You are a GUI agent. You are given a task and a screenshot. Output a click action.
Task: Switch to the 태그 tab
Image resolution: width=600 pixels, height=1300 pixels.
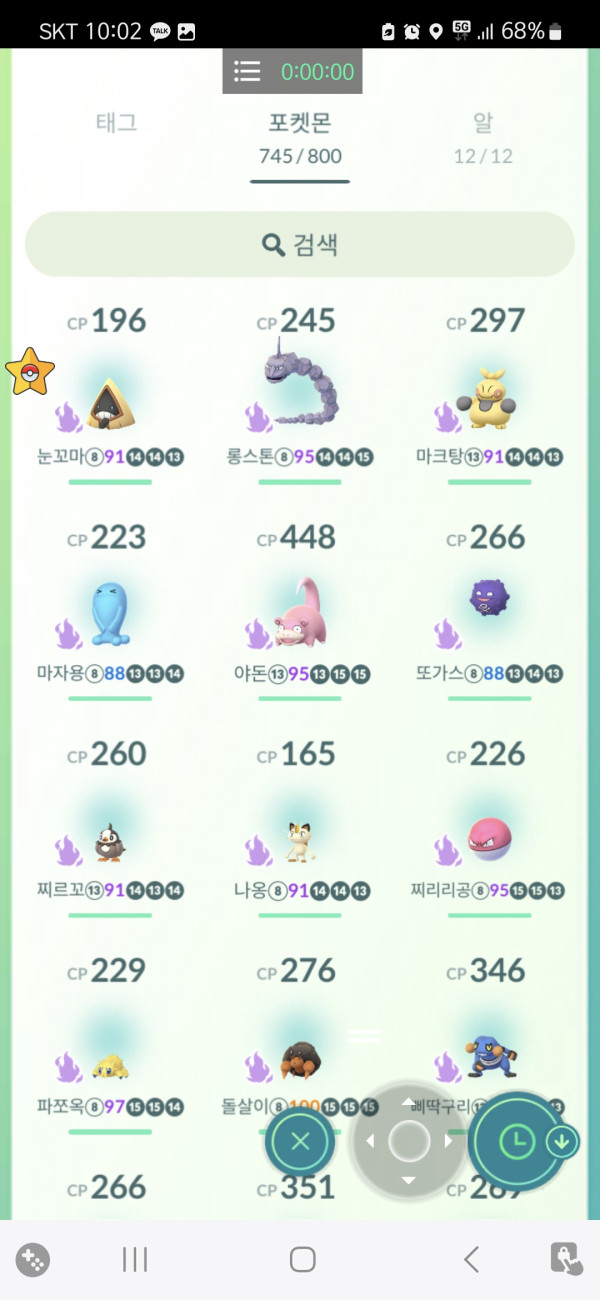pyautogui.click(x=117, y=124)
